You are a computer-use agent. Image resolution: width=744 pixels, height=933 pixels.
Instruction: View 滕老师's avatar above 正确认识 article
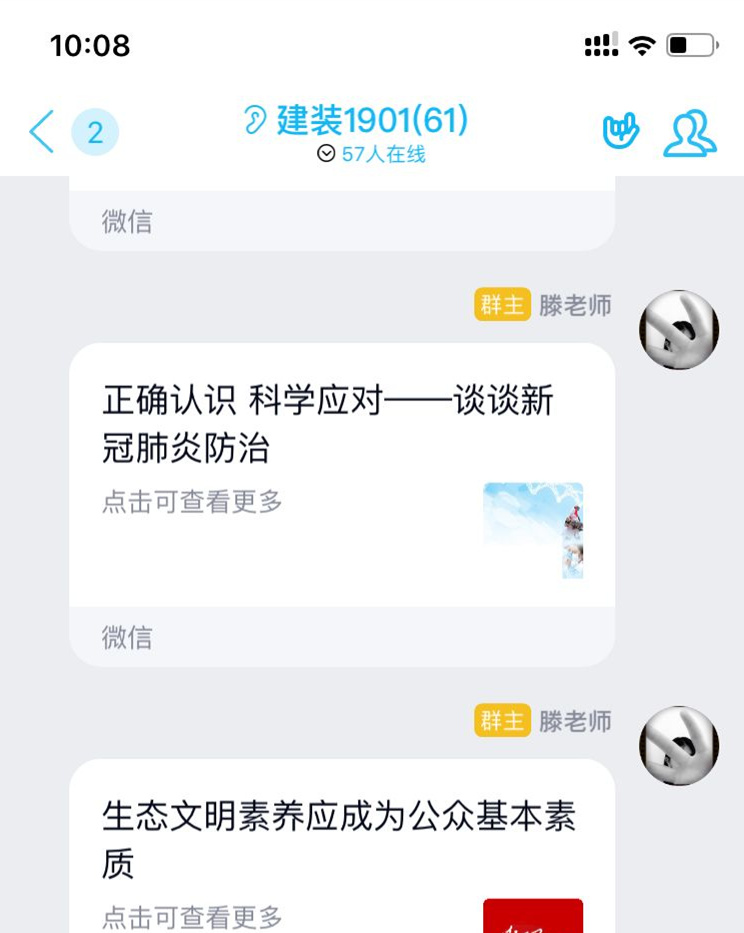679,330
